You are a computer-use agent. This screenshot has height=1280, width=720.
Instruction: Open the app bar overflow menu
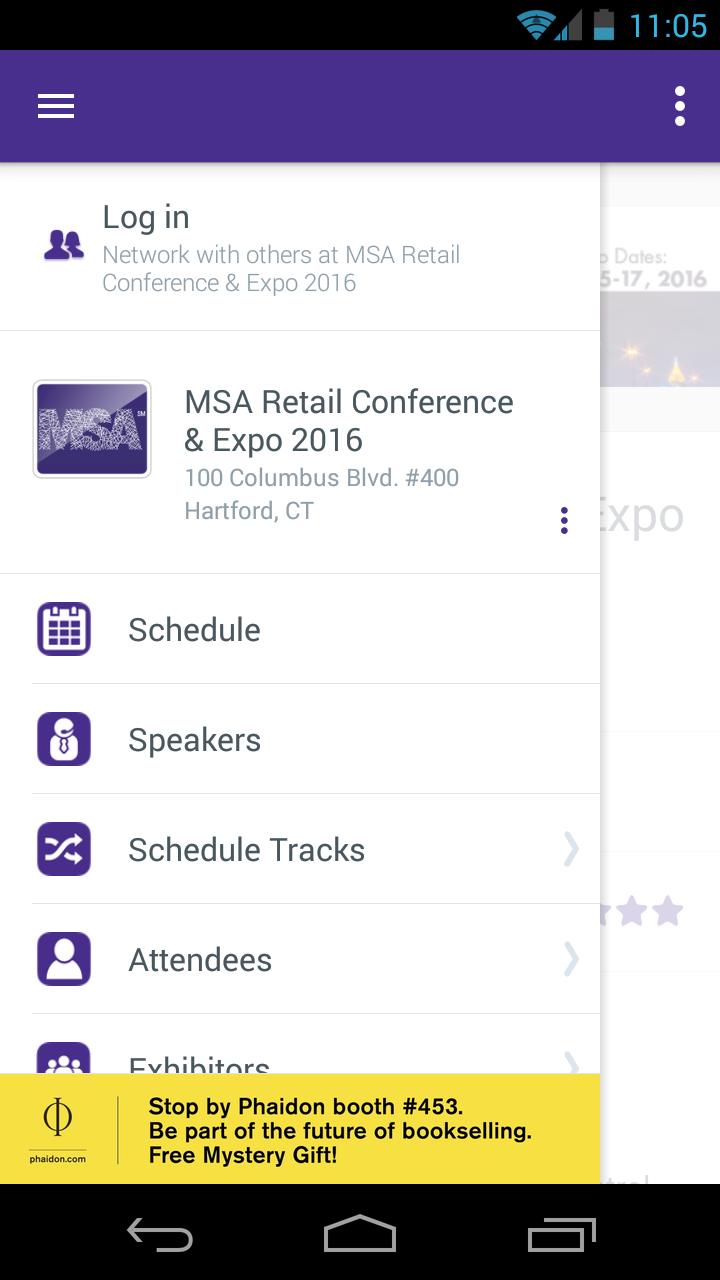point(679,105)
